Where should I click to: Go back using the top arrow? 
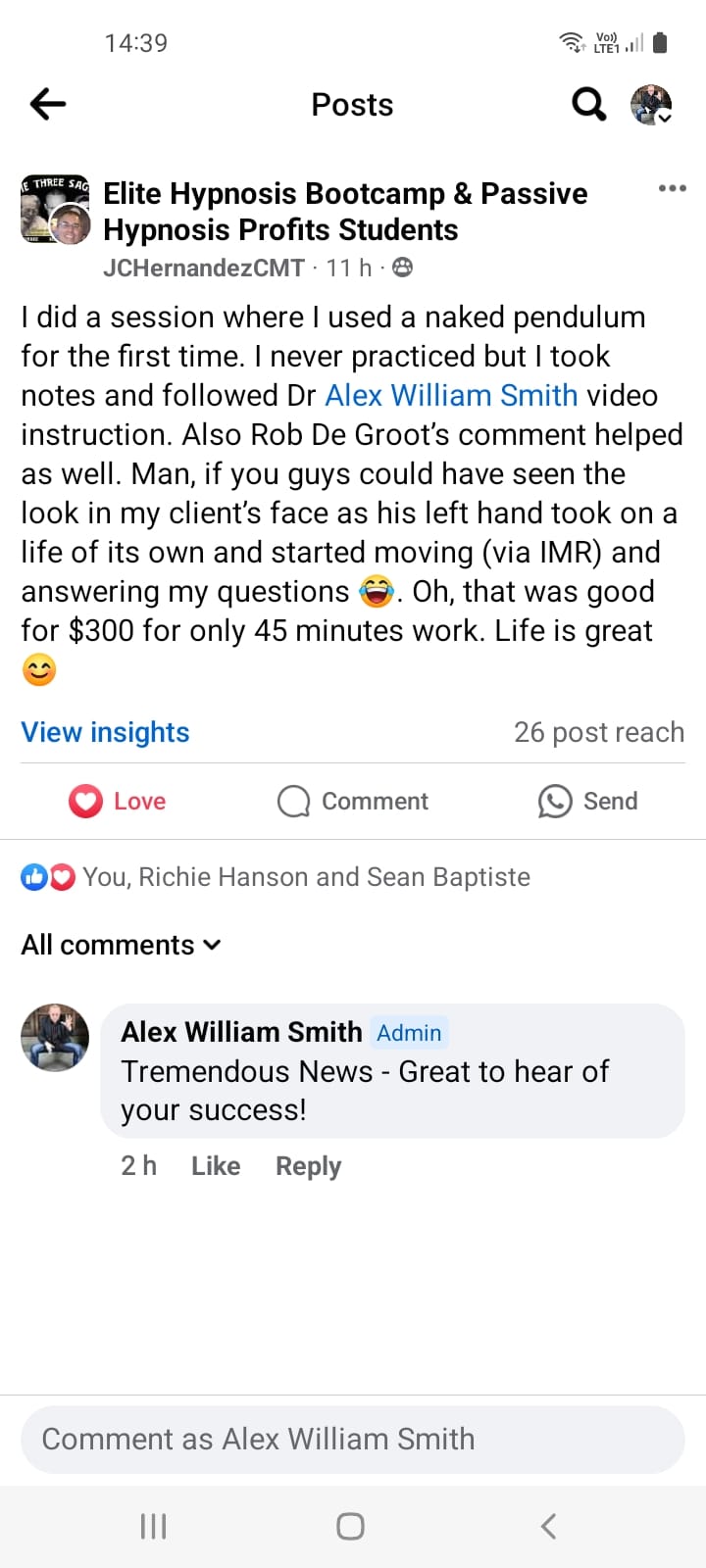(x=47, y=104)
